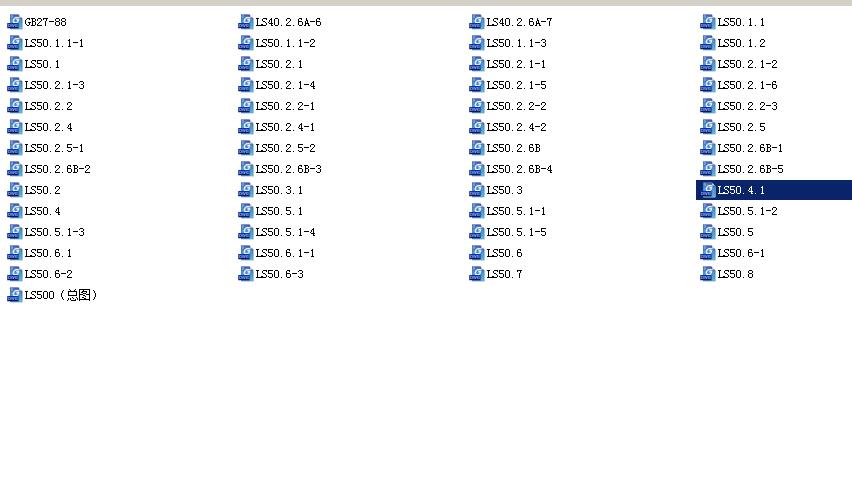Select file LS40.2.6A-7
The width and height of the screenshot is (852, 487).
tap(519, 22)
